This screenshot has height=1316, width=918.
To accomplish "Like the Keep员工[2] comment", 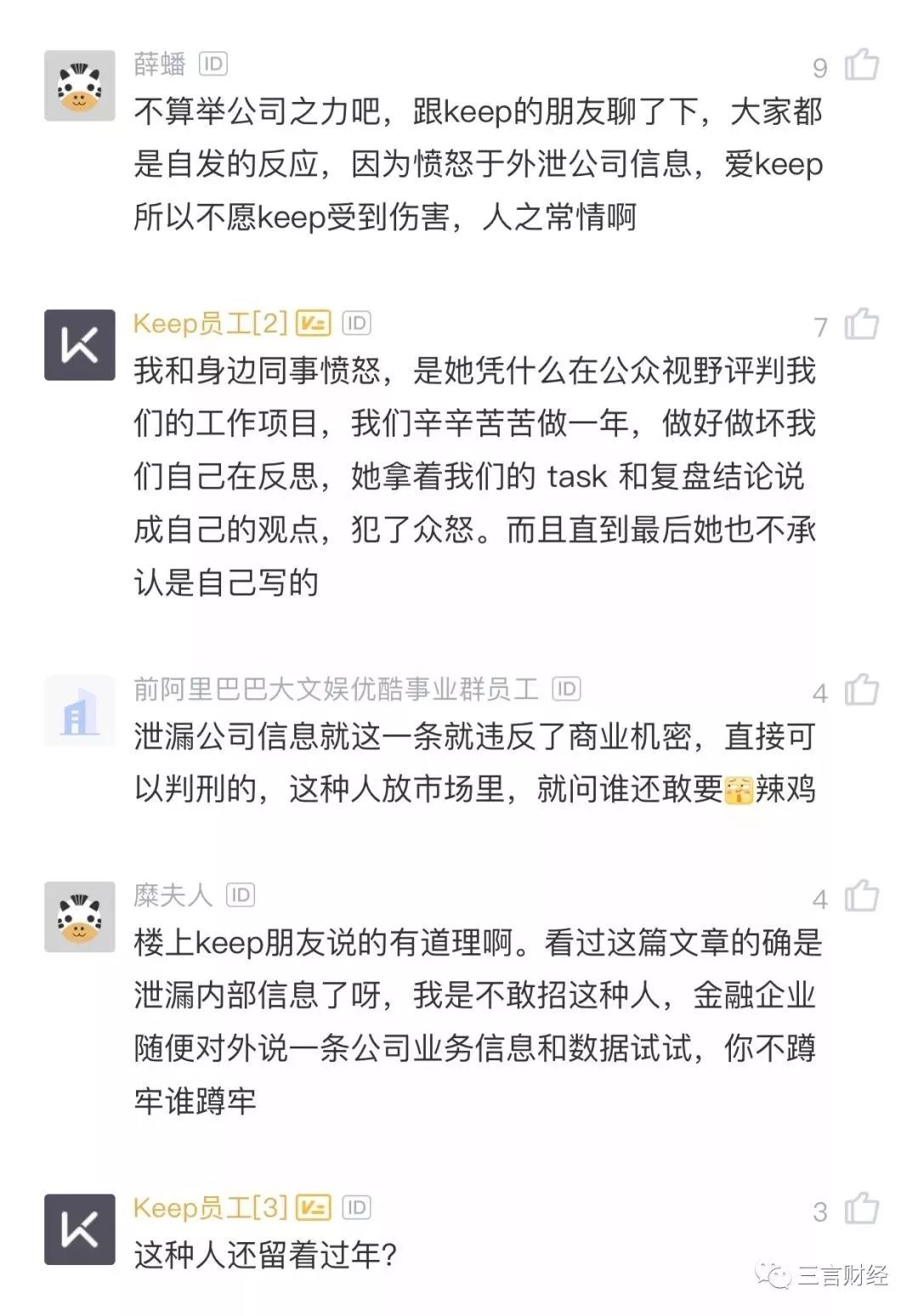I will pyautogui.click(x=861, y=324).
